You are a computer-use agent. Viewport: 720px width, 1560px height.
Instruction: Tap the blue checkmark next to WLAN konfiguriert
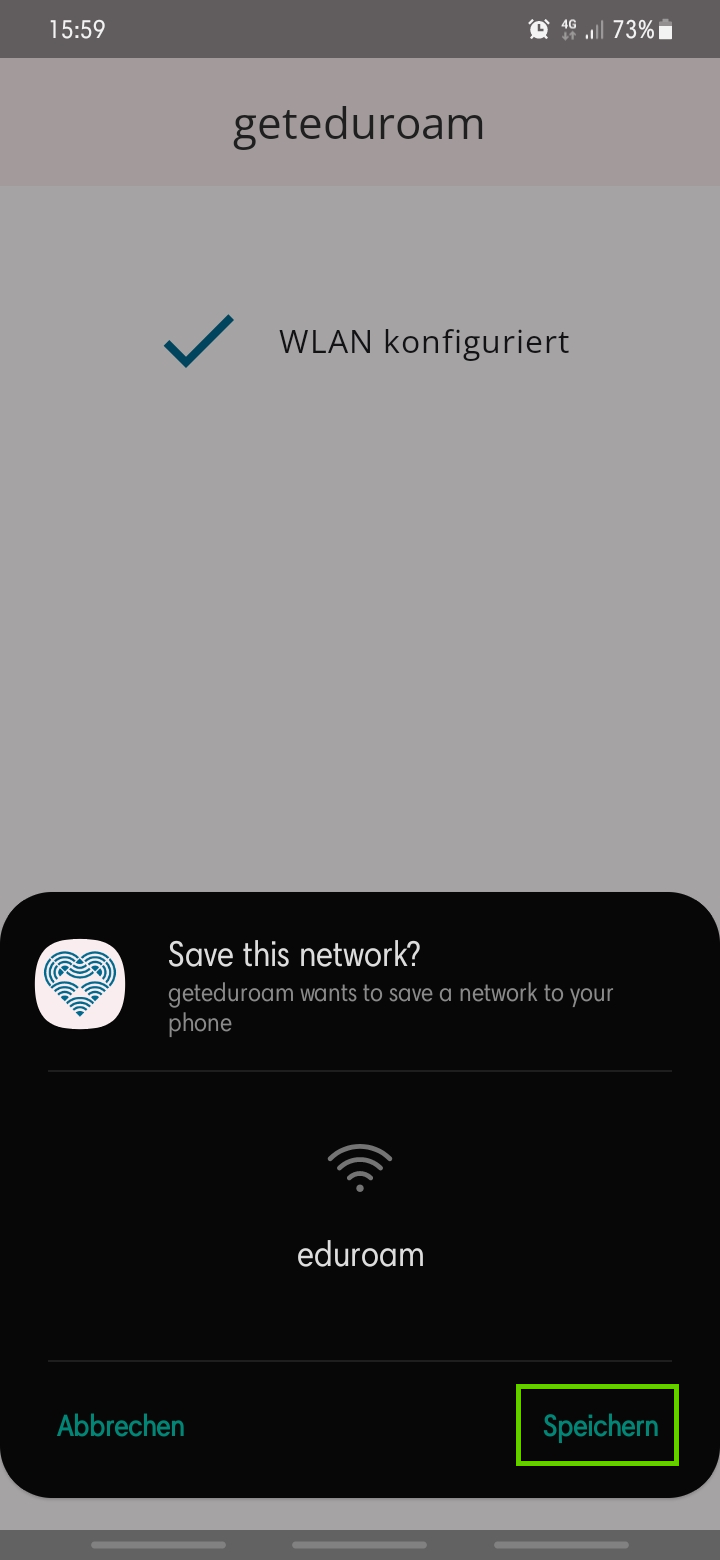pos(197,340)
